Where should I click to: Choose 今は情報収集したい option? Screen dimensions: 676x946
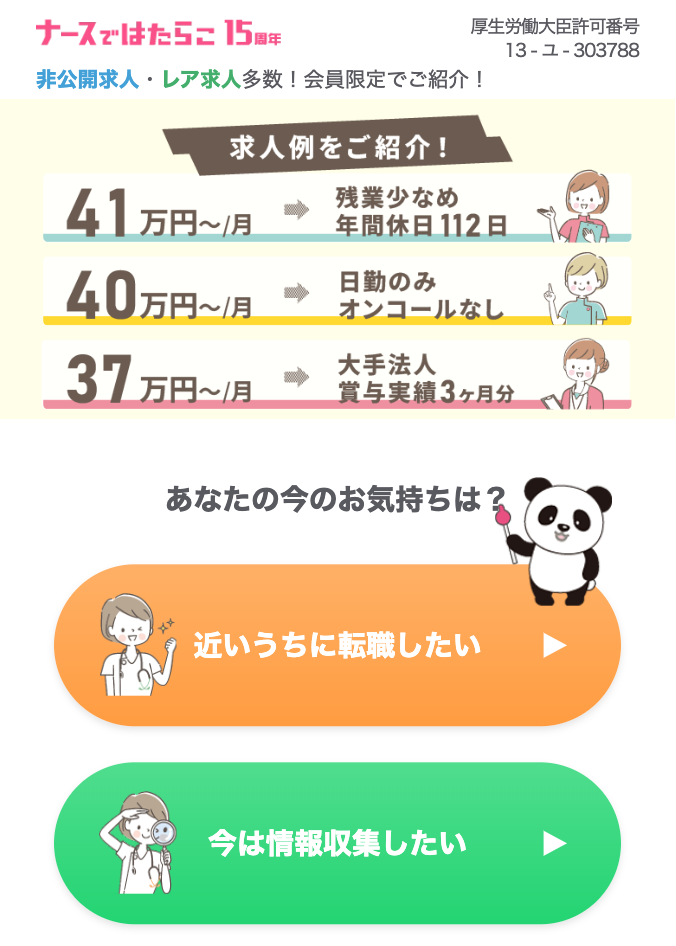(x=337, y=843)
